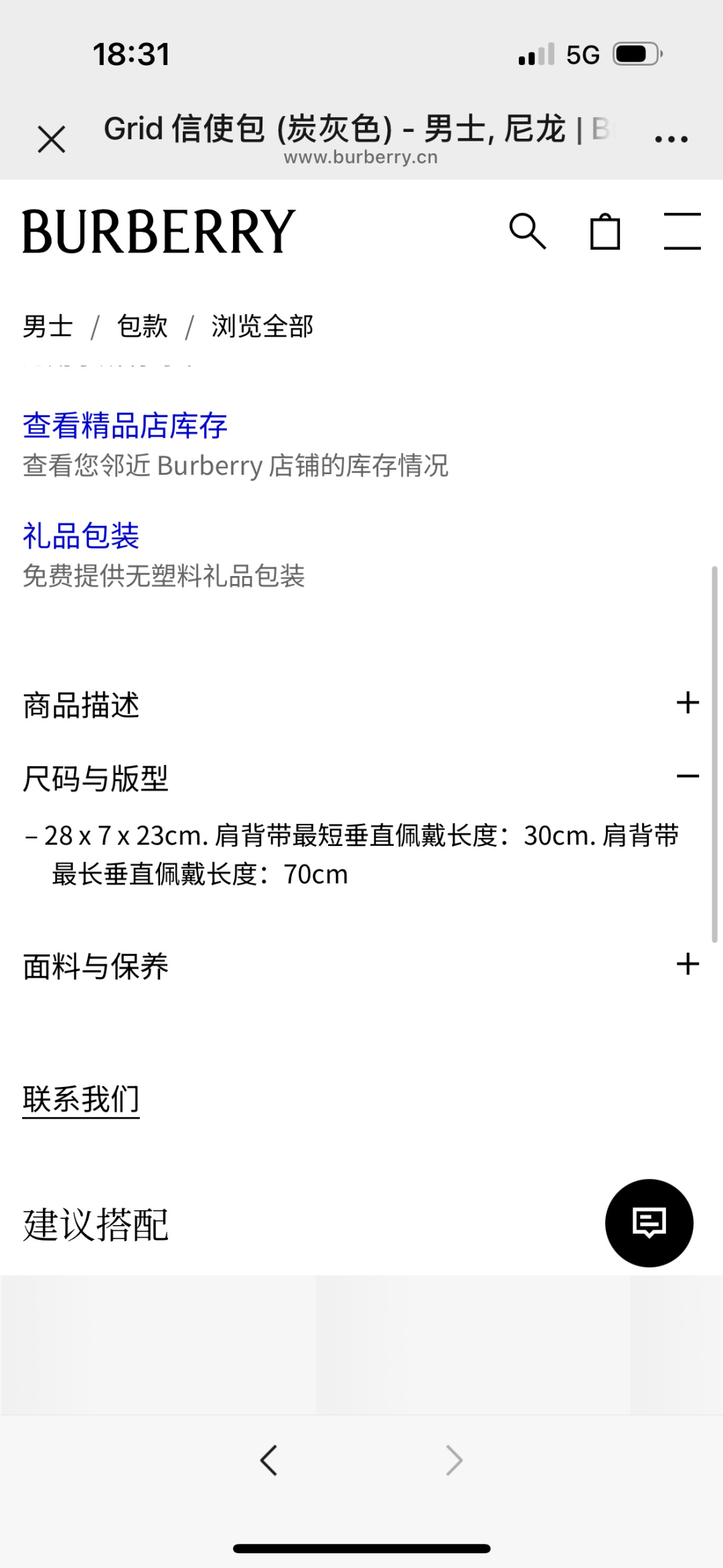Close the in-app browser page

pos(52,139)
